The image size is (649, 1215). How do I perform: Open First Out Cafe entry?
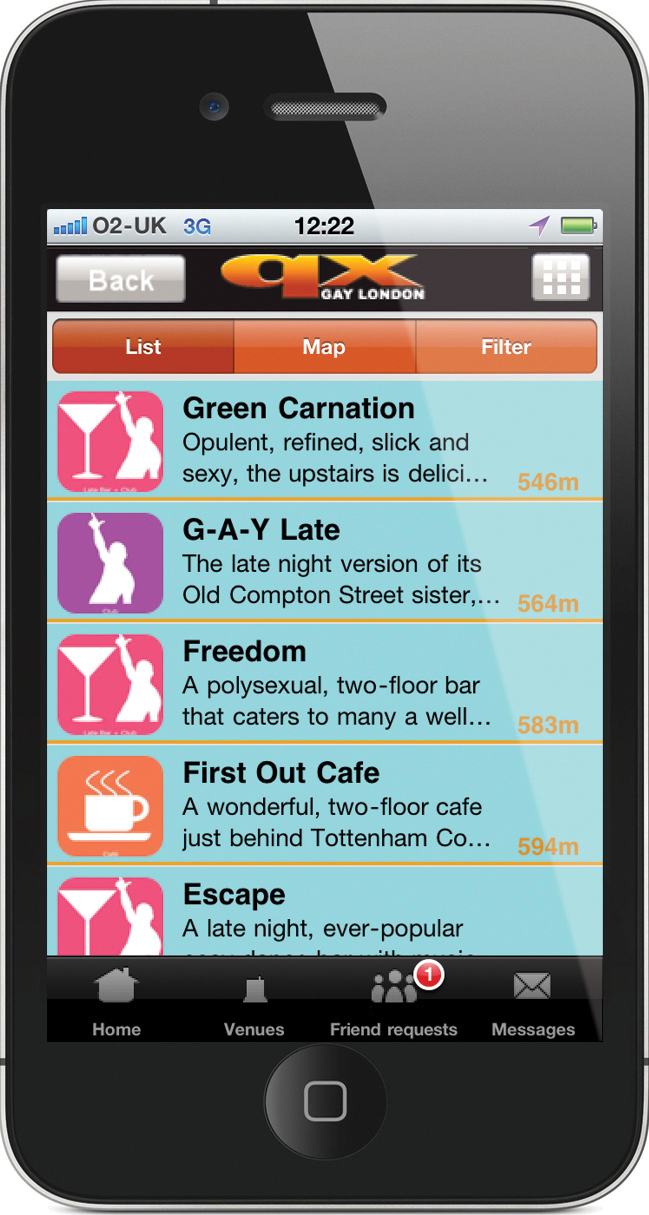click(x=325, y=805)
